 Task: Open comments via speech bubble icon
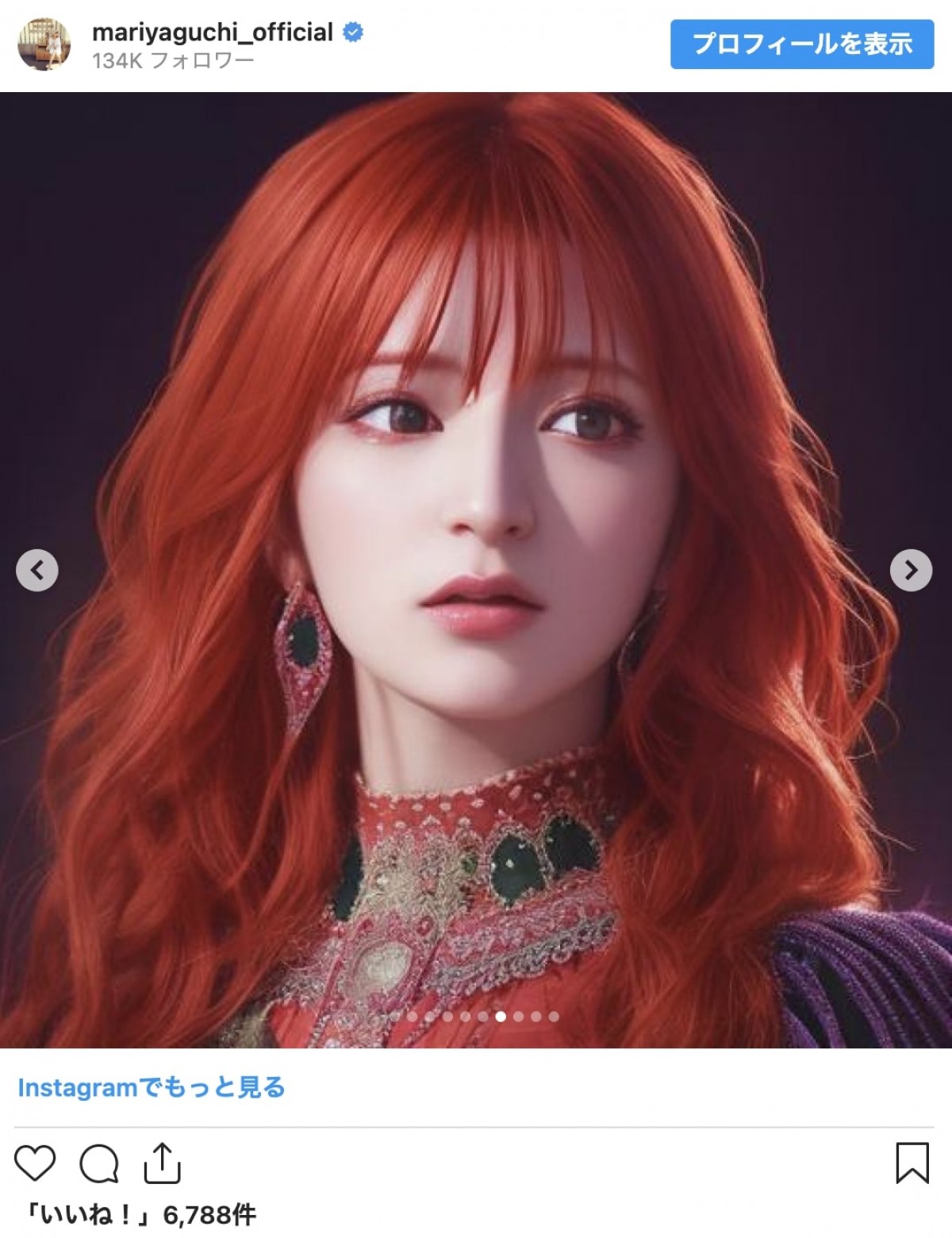[99, 1164]
